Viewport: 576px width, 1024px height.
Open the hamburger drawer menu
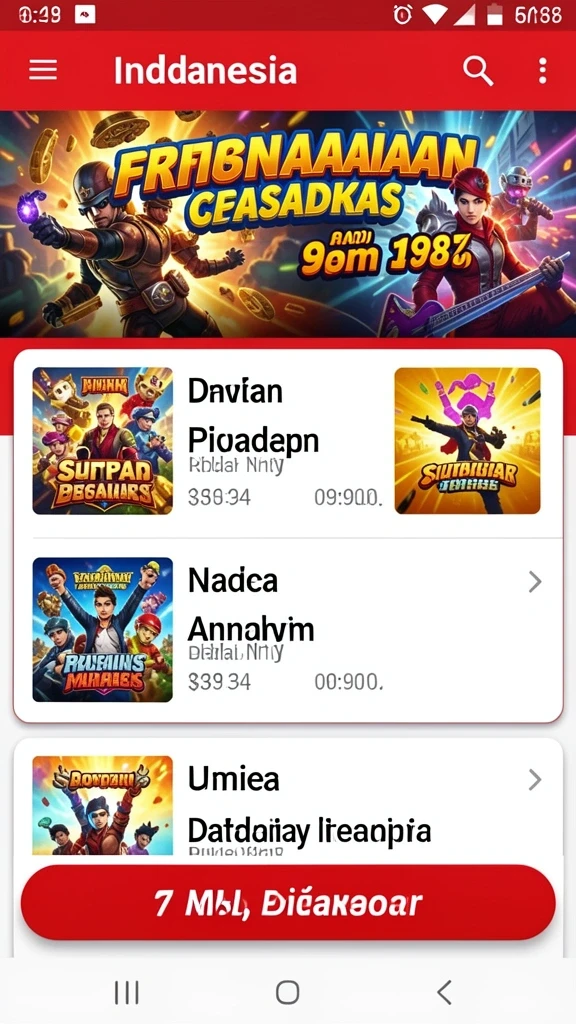click(43, 70)
